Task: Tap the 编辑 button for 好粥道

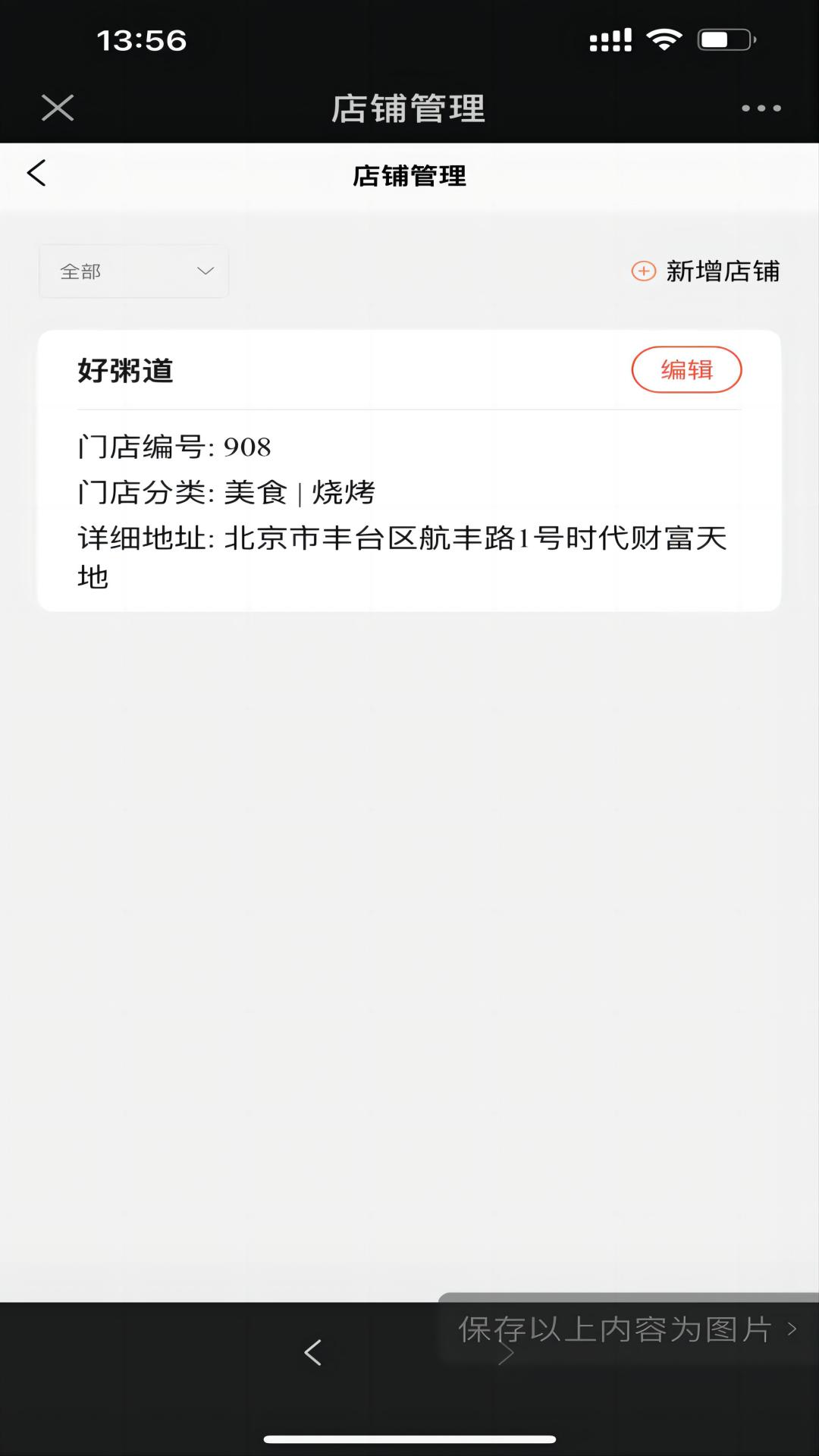Action: click(x=687, y=371)
